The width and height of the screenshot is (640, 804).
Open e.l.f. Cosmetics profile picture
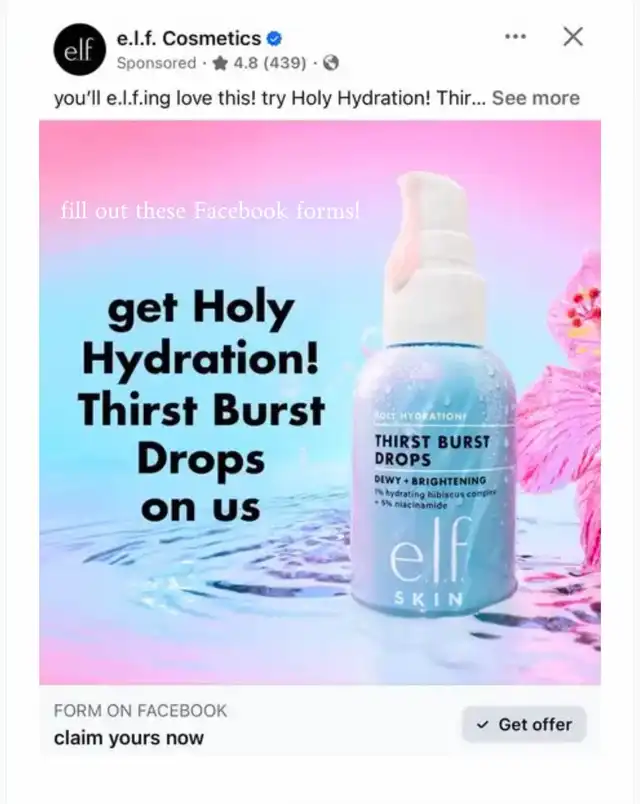coord(79,49)
